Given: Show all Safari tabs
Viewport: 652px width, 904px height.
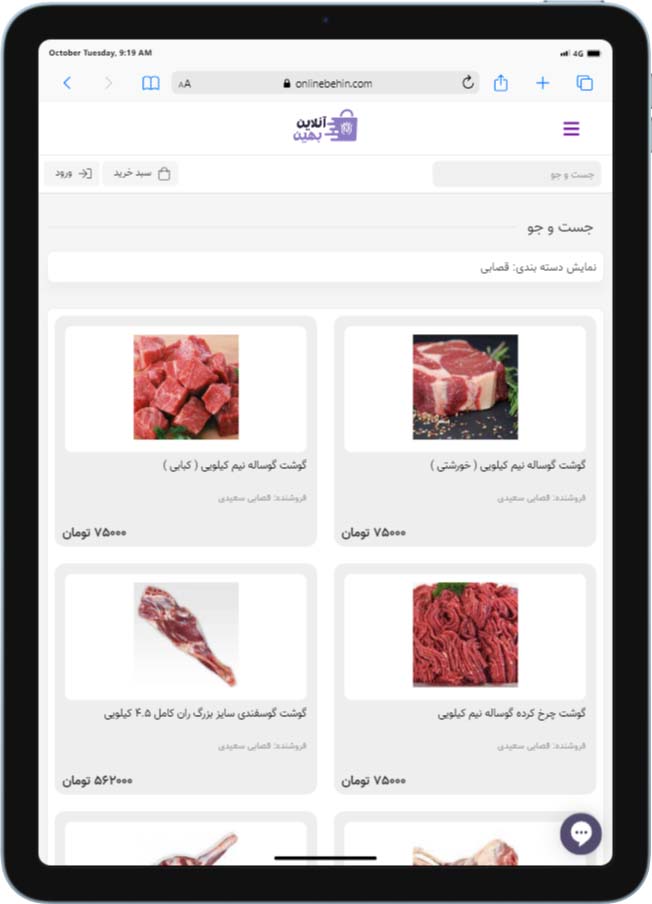Looking at the screenshot, I should click(585, 83).
